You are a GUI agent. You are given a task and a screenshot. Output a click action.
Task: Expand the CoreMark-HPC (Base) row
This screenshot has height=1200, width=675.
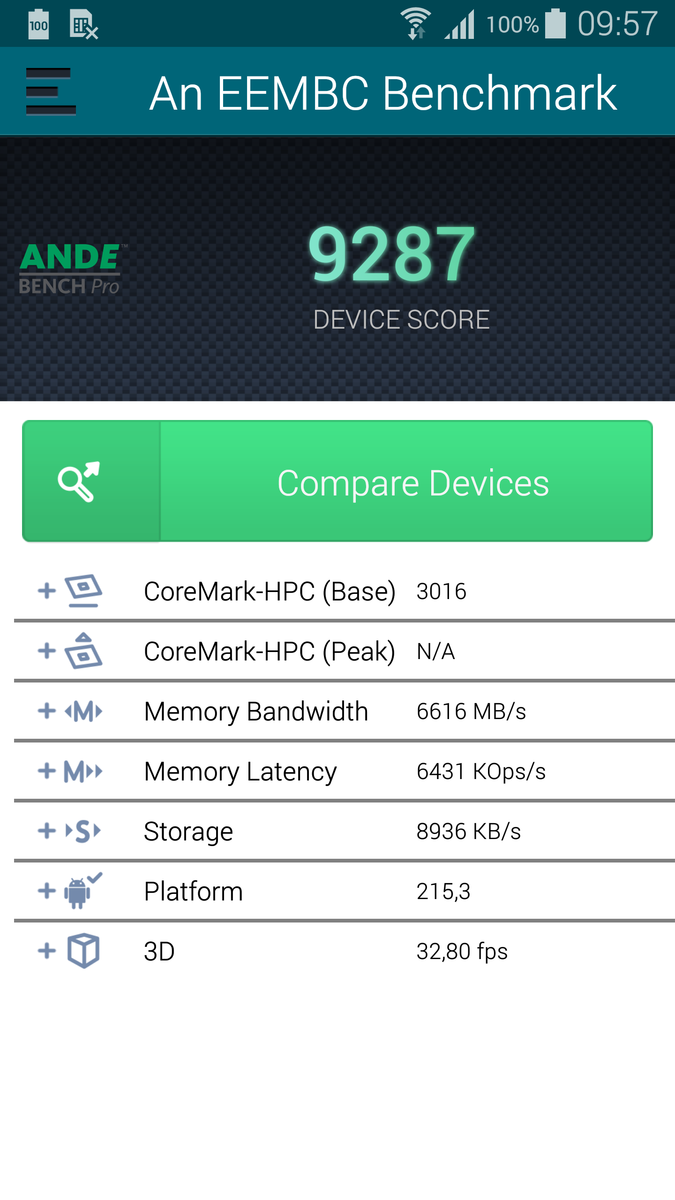[46, 591]
